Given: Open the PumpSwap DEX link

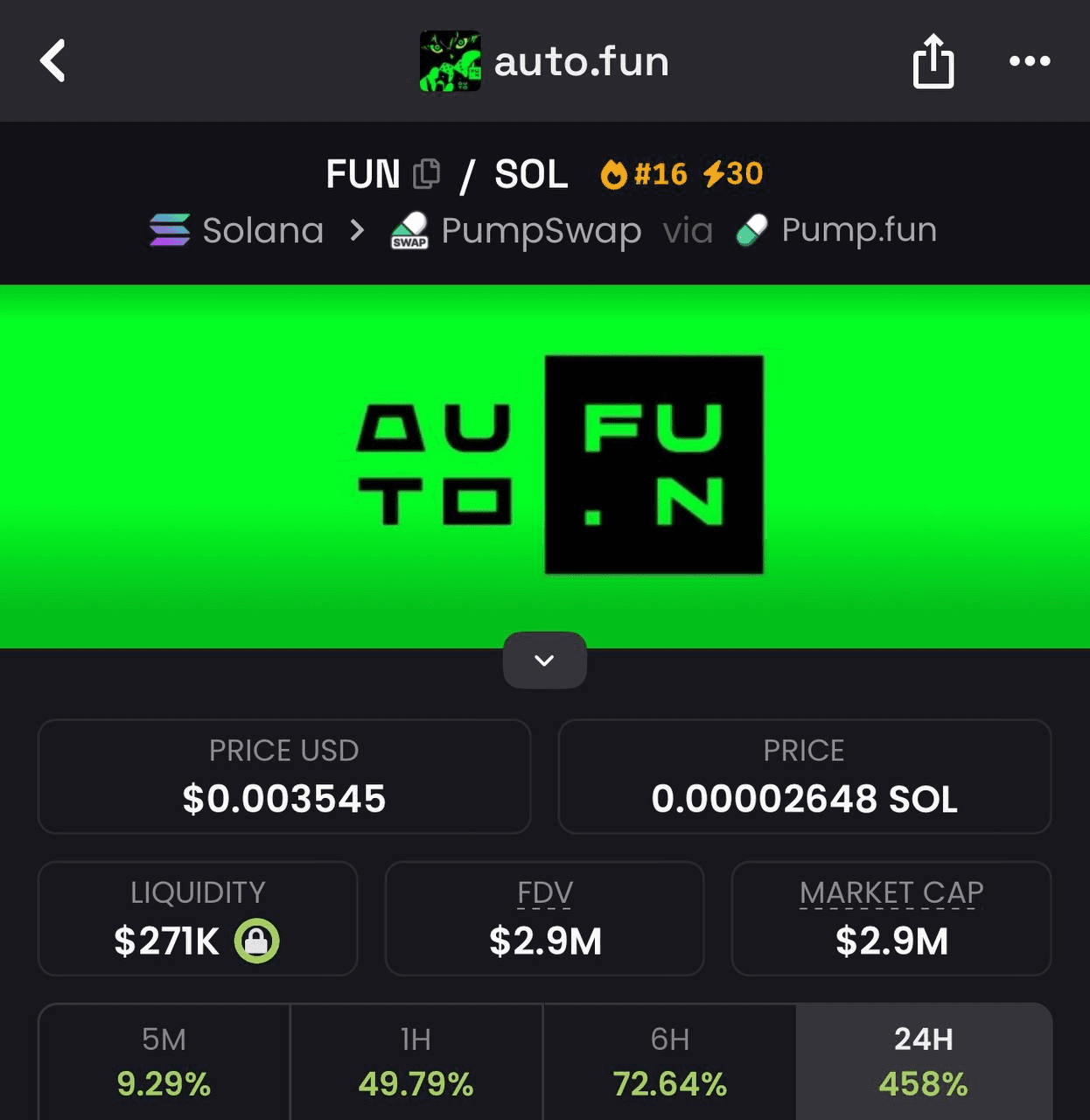Looking at the screenshot, I should [516, 230].
